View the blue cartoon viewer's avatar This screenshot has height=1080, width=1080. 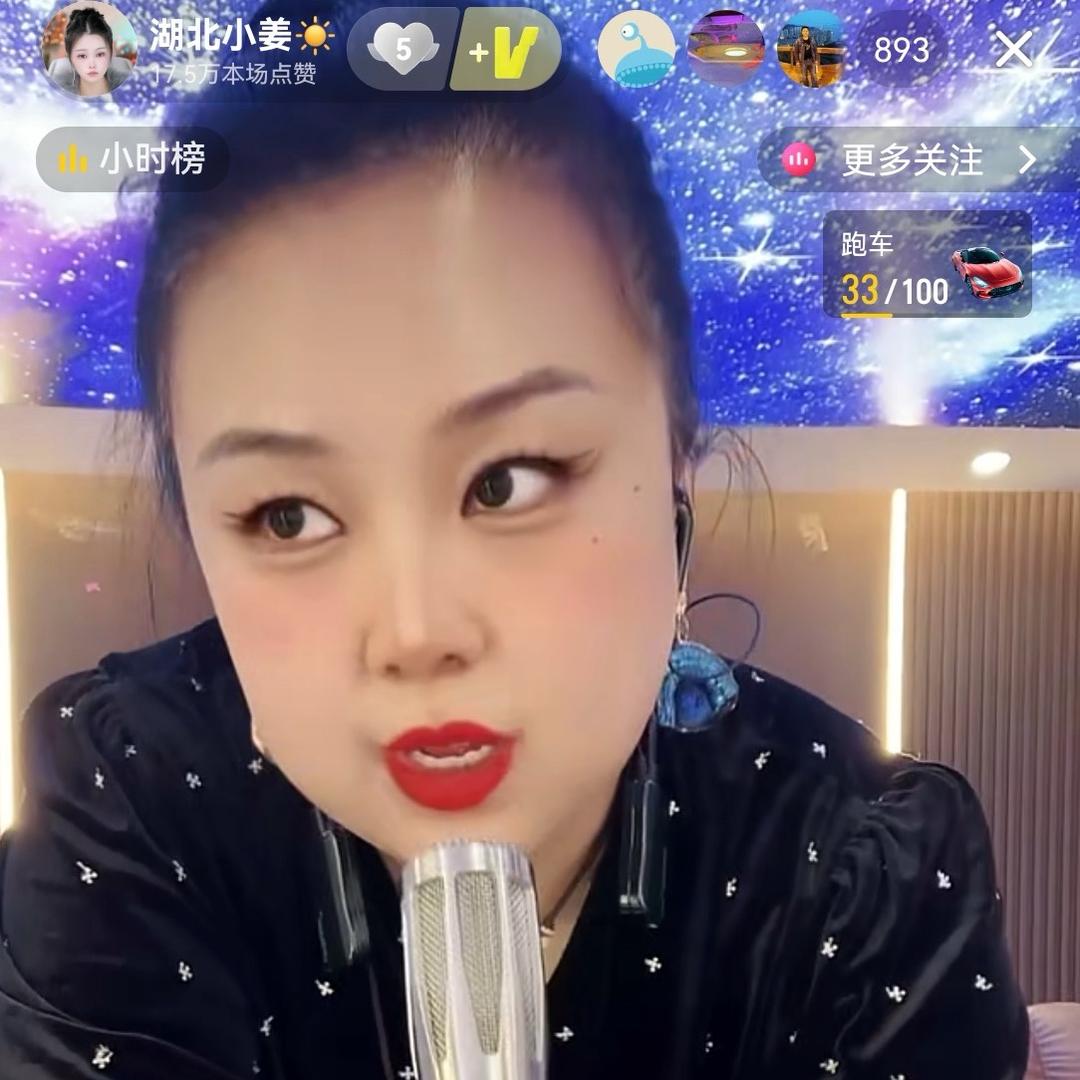[636, 50]
